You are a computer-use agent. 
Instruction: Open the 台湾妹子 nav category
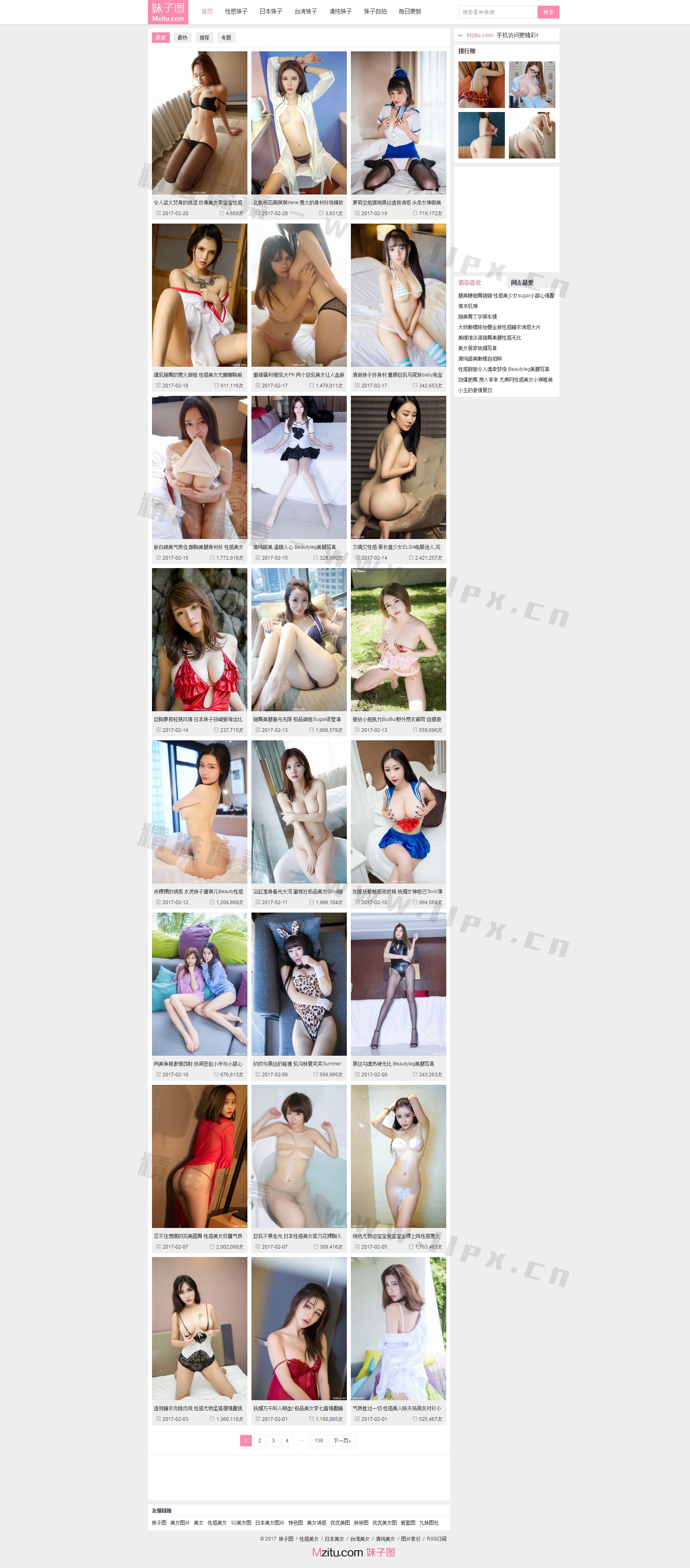pyautogui.click(x=306, y=12)
